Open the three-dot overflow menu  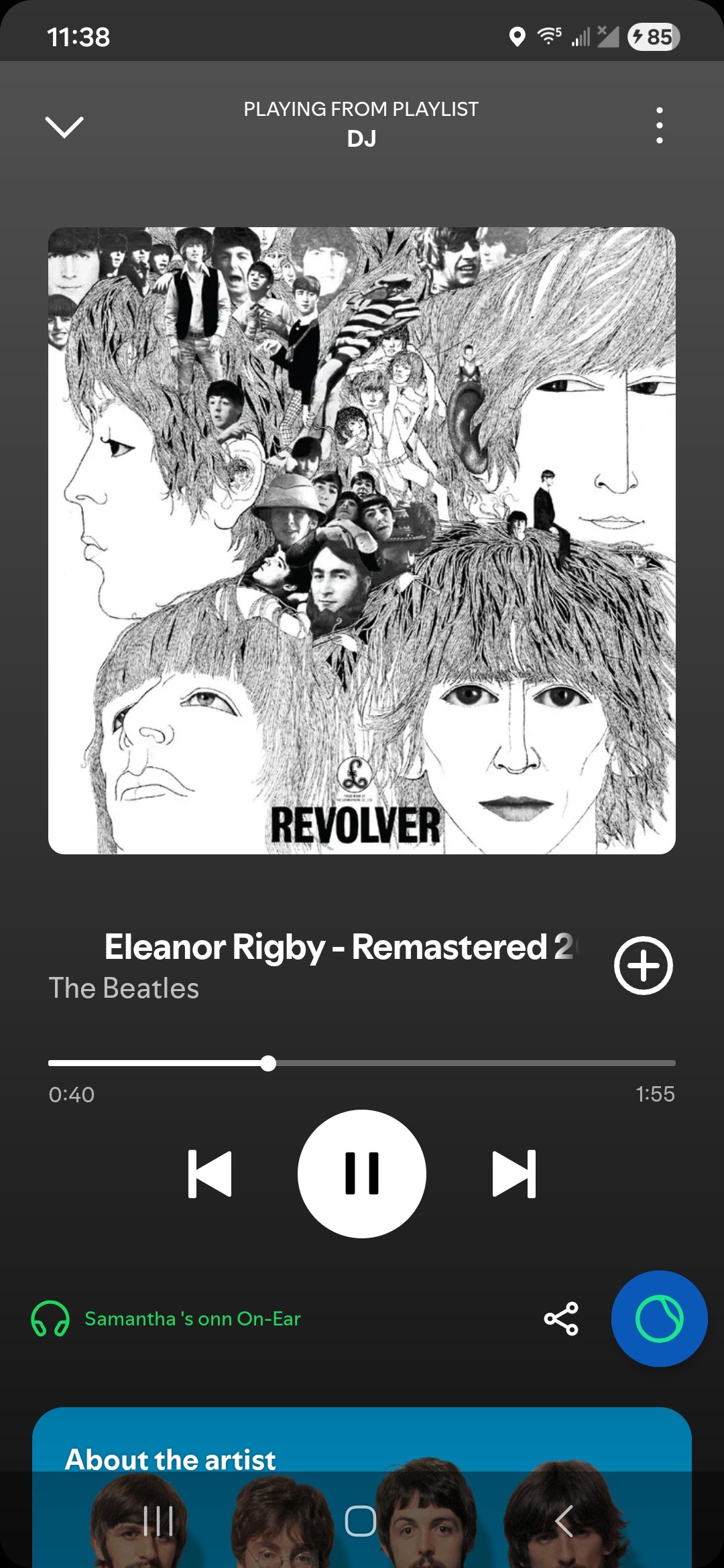tap(660, 125)
